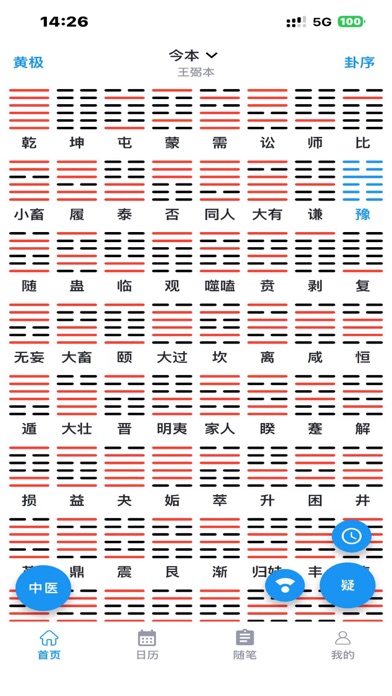Go to the 我的 tab
The width and height of the screenshot is (392, 696).
[343, 644]
